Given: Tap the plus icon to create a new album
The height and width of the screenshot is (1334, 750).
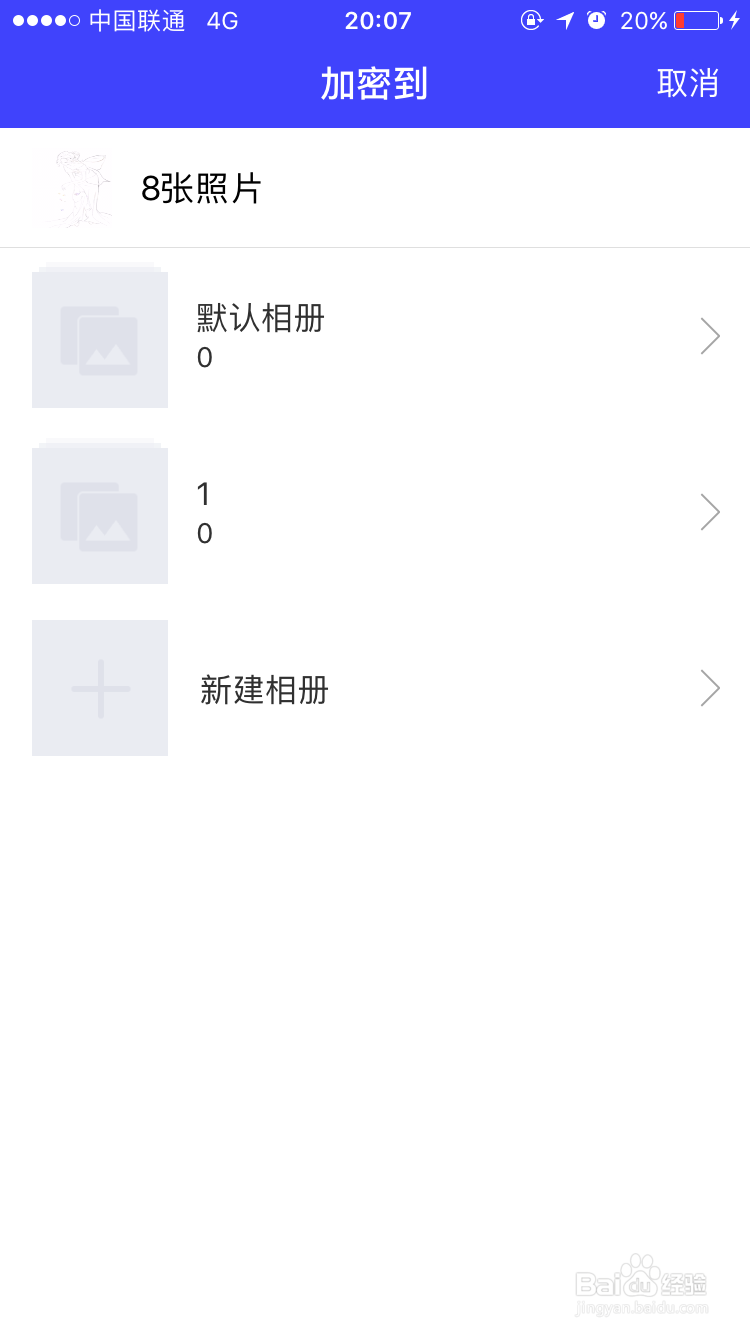Looking at the screenshot, I should click(x=100, y=687).
